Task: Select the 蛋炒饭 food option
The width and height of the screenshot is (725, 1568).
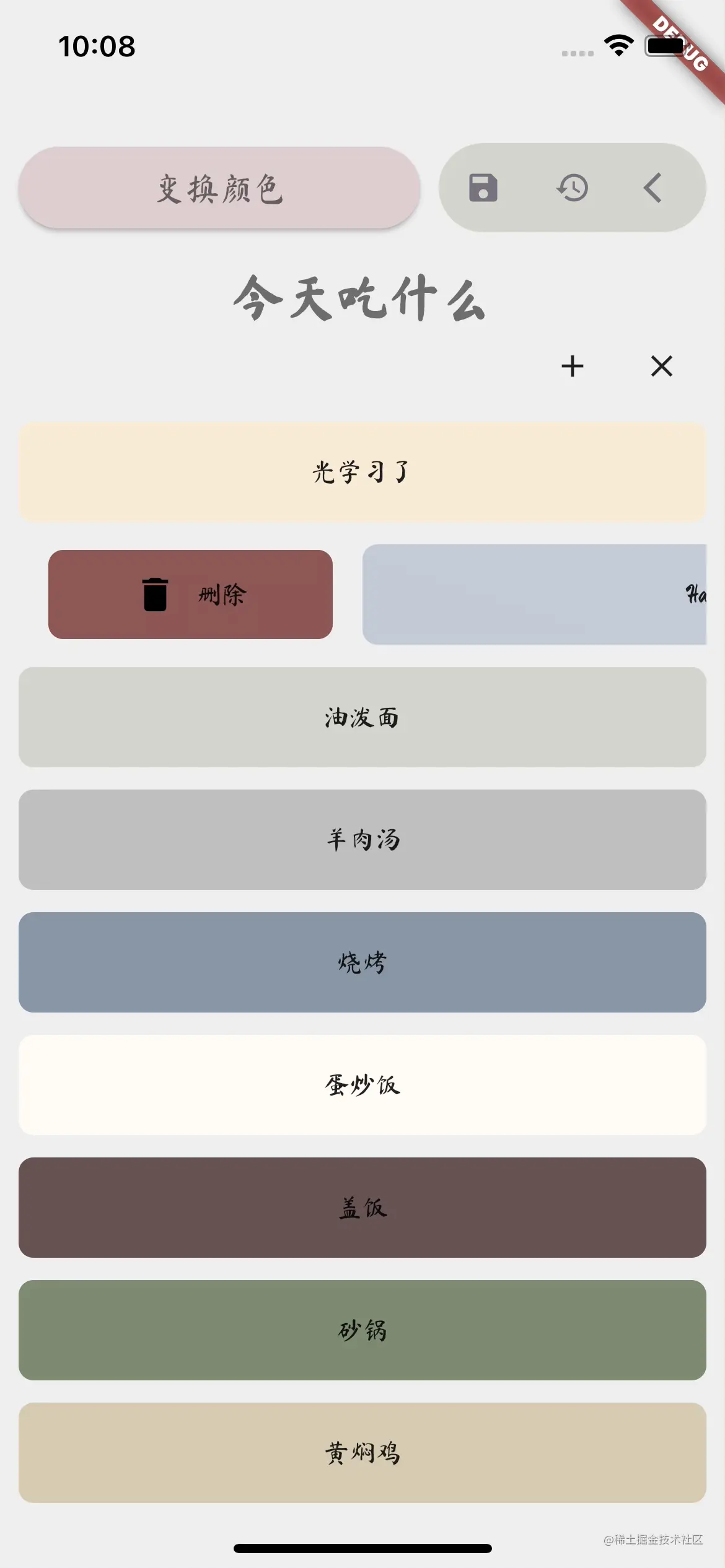Action: click(362, 1085)
